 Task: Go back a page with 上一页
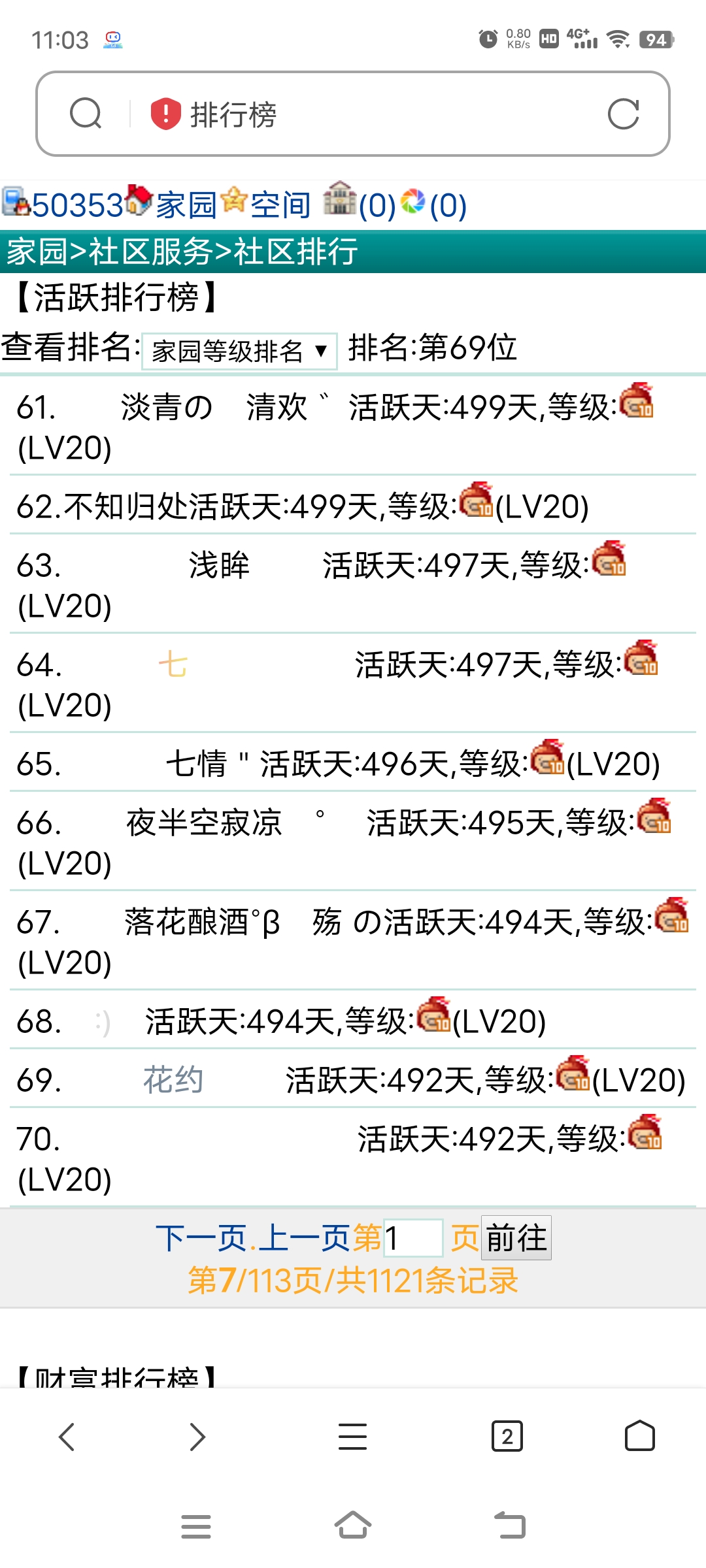pos(305,1238)
